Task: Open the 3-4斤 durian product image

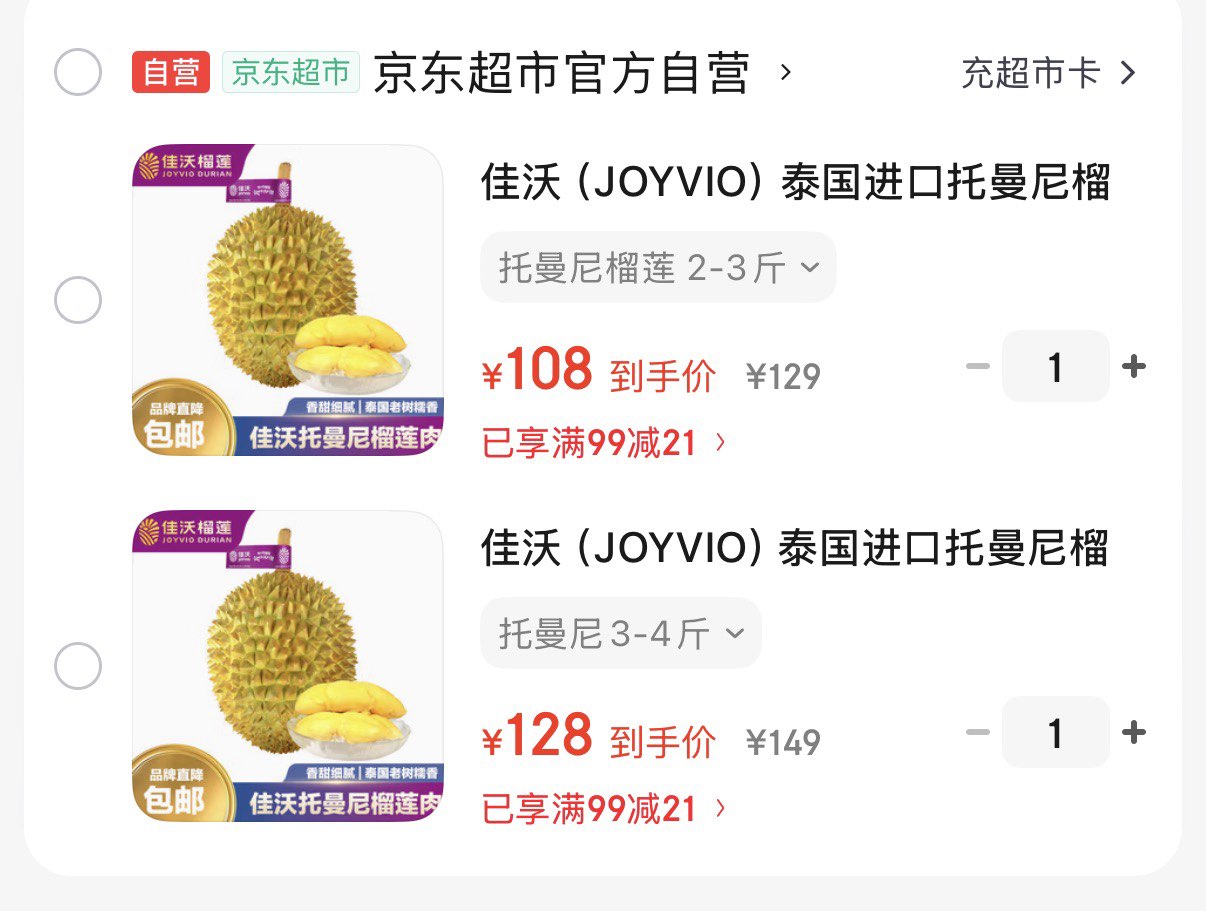Action: [x=288, y=666]
